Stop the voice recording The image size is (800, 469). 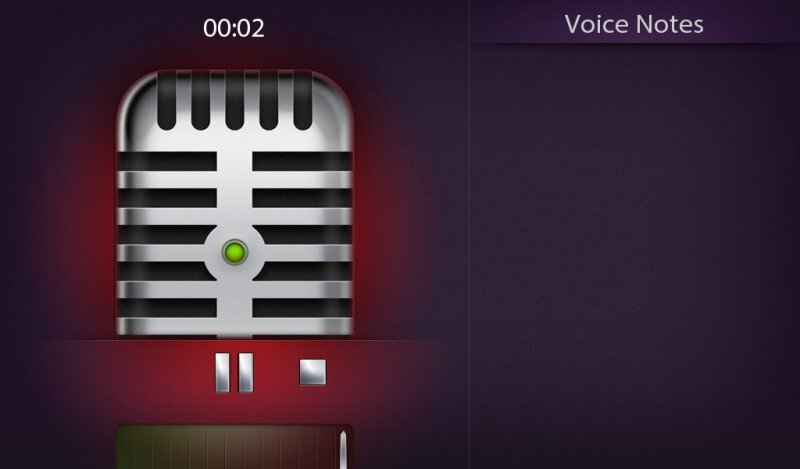[313, 372]
